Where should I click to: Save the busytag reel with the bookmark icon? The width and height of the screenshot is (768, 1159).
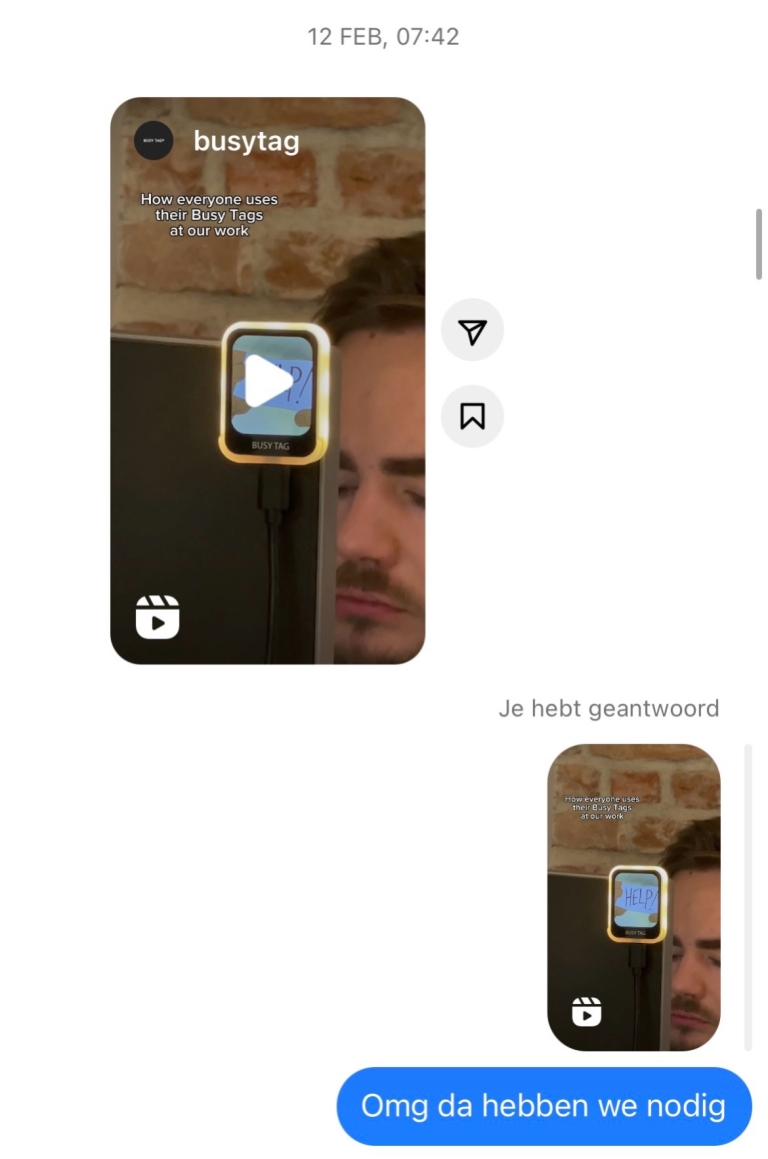coord(472,416)
